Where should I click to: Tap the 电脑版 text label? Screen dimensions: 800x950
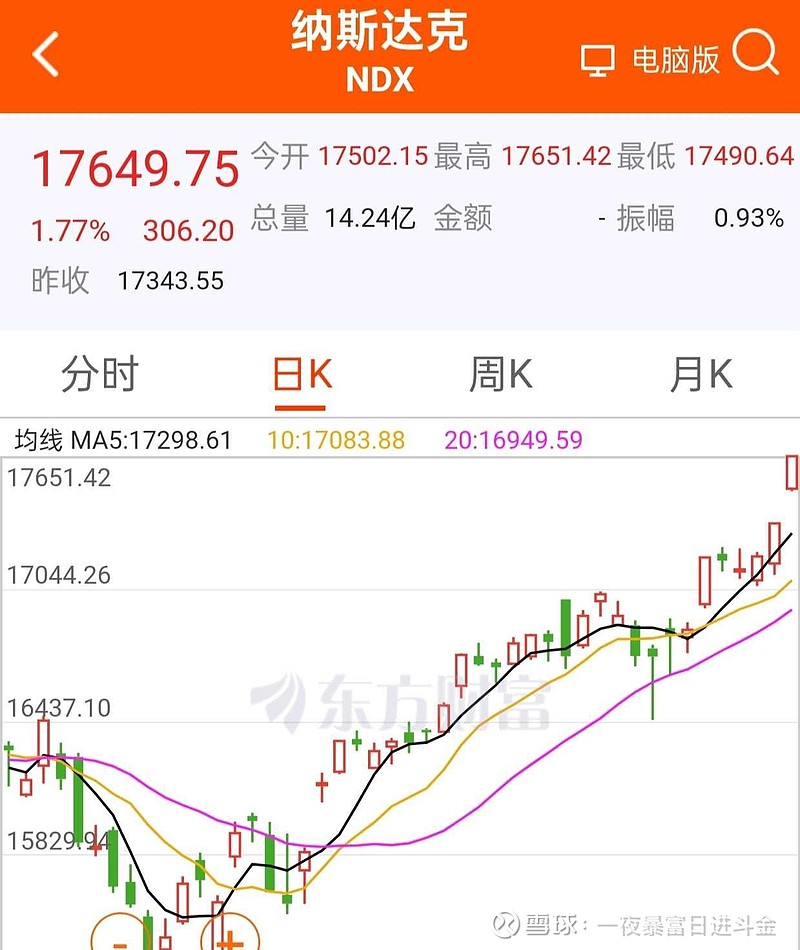[676, 59]
